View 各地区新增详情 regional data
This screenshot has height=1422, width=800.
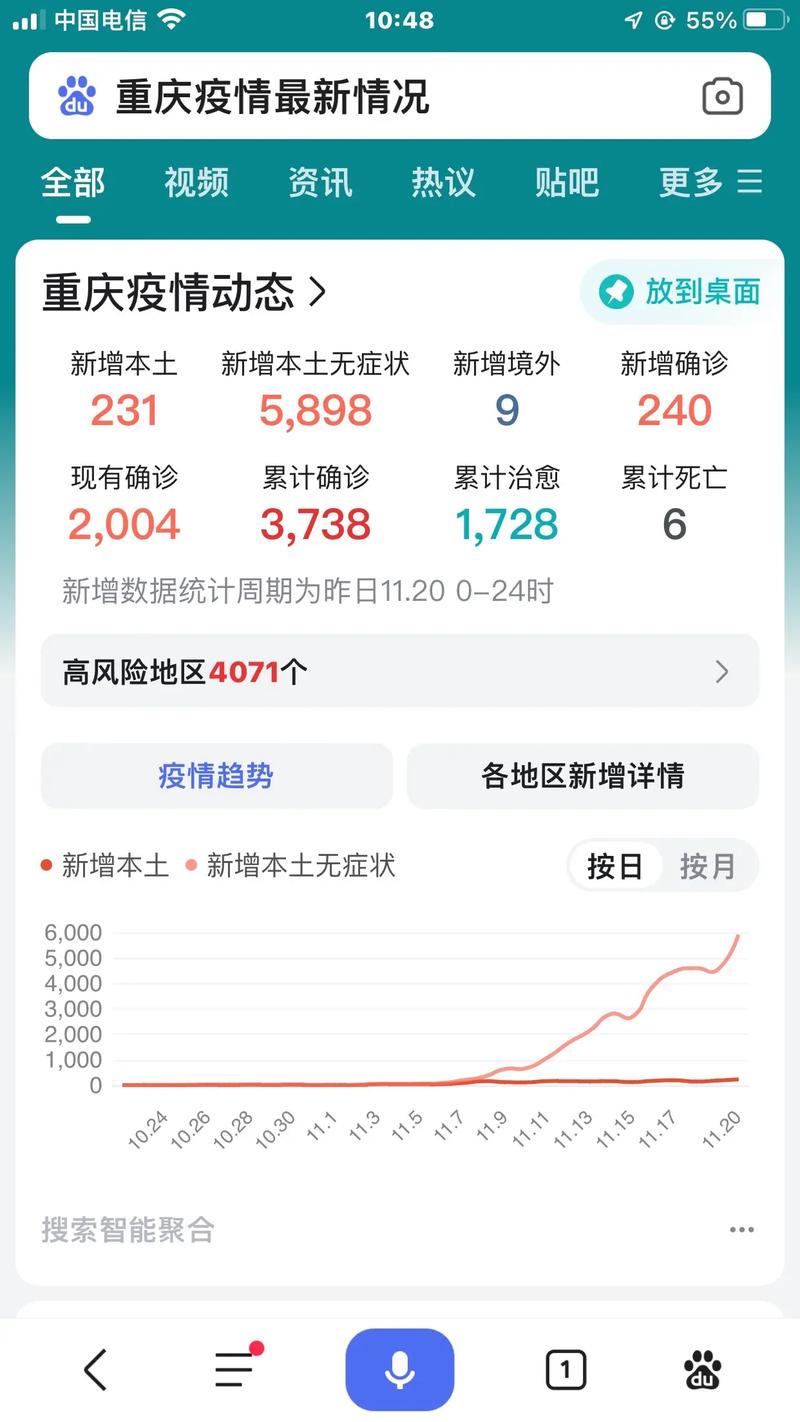582,776
